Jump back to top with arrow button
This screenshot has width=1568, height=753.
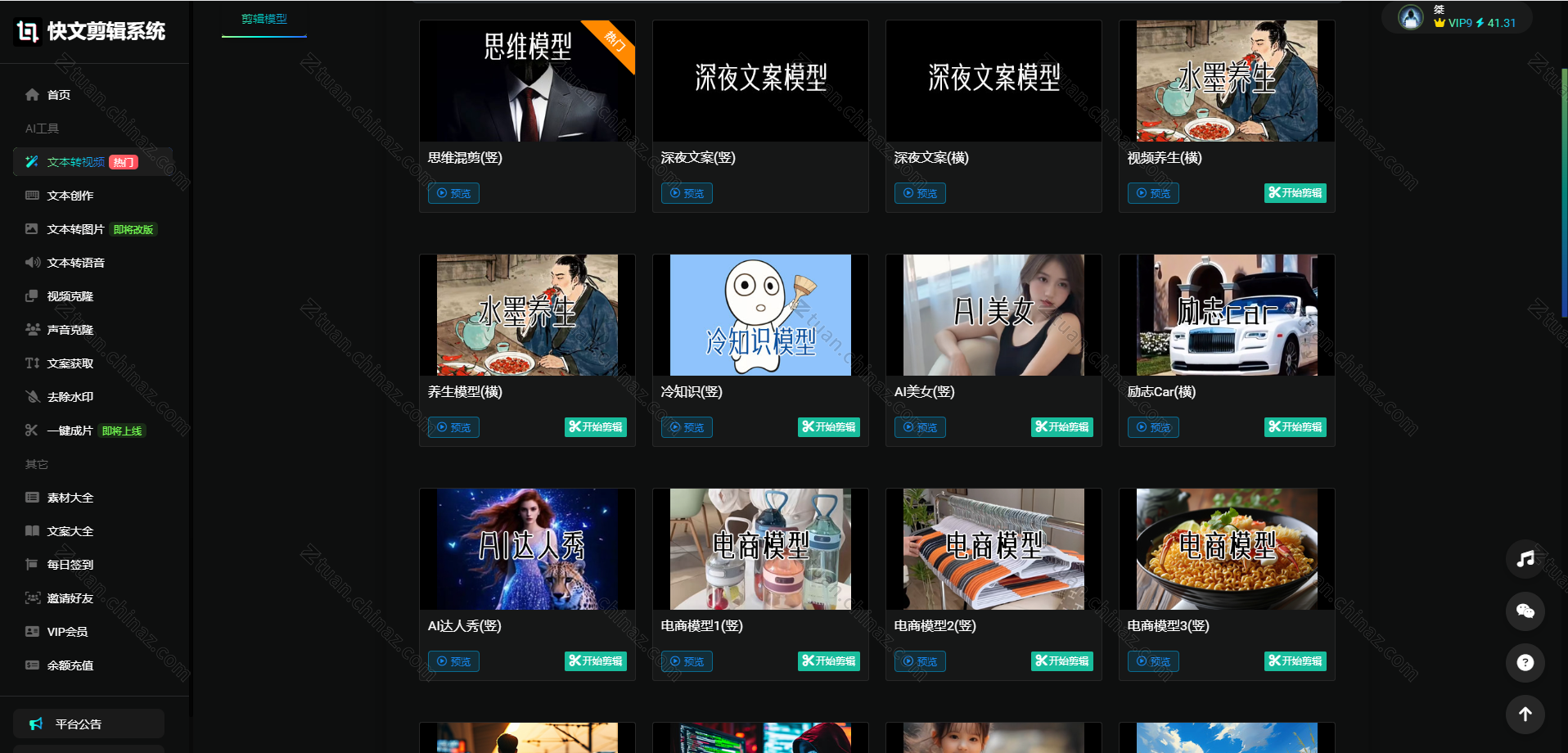point(1525,715)
